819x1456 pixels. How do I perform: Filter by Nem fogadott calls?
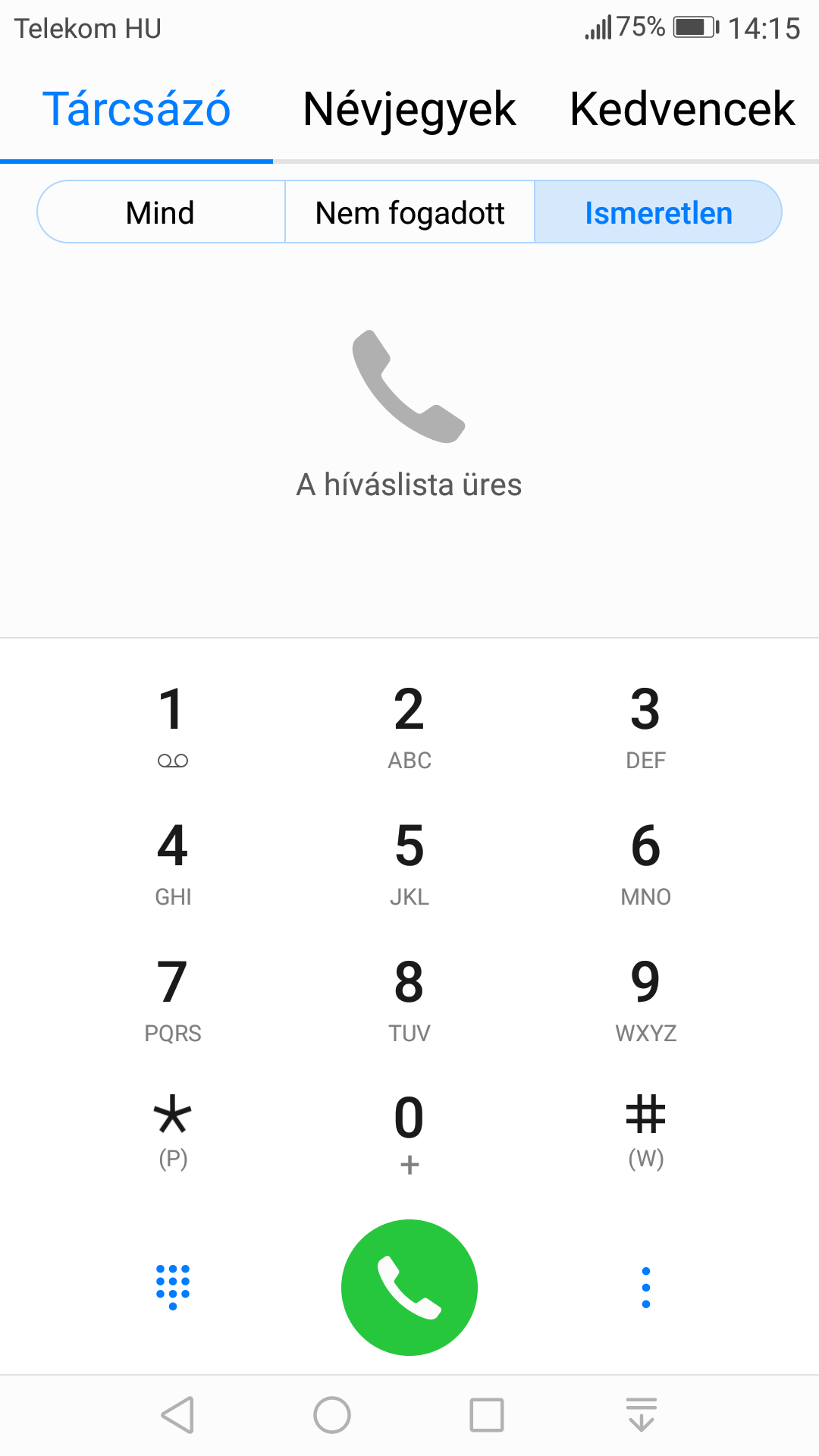[x=409, y=212]
